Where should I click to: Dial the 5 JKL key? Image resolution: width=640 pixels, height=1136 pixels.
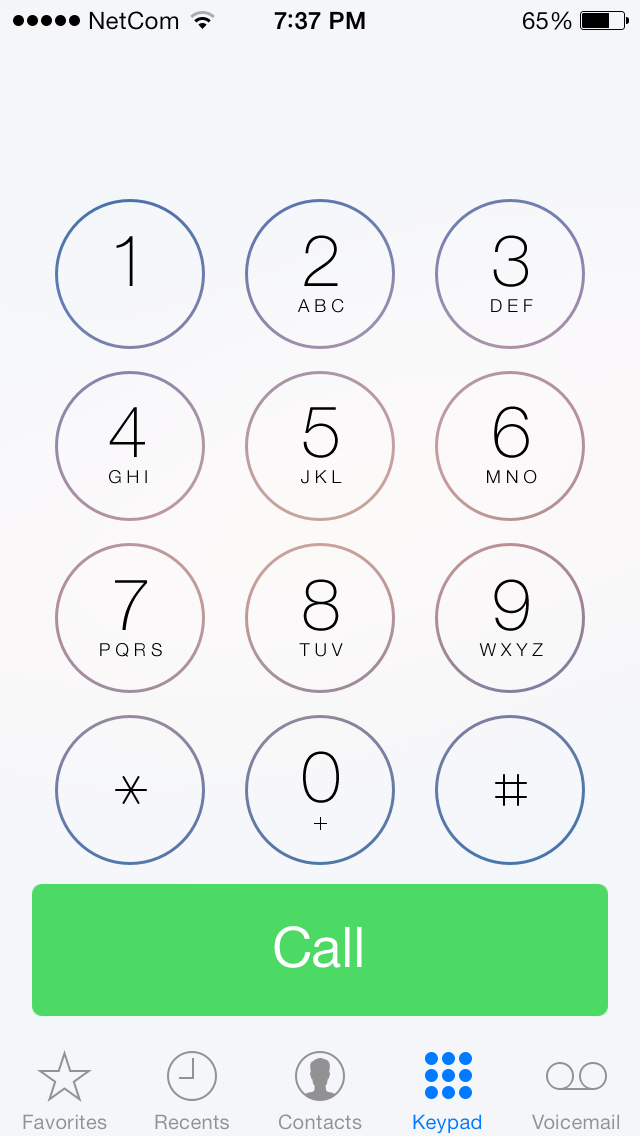320,446
